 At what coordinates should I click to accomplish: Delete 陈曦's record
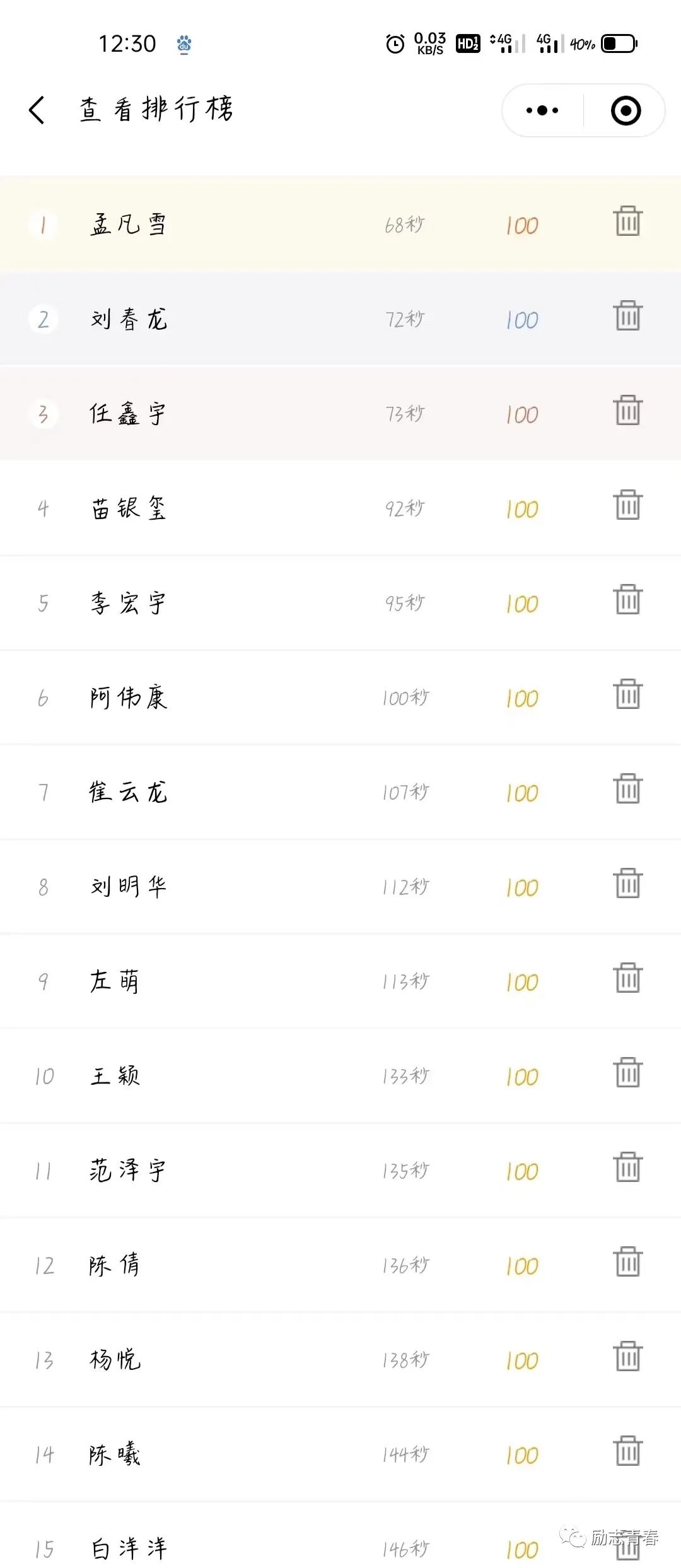click(627, 1451)
